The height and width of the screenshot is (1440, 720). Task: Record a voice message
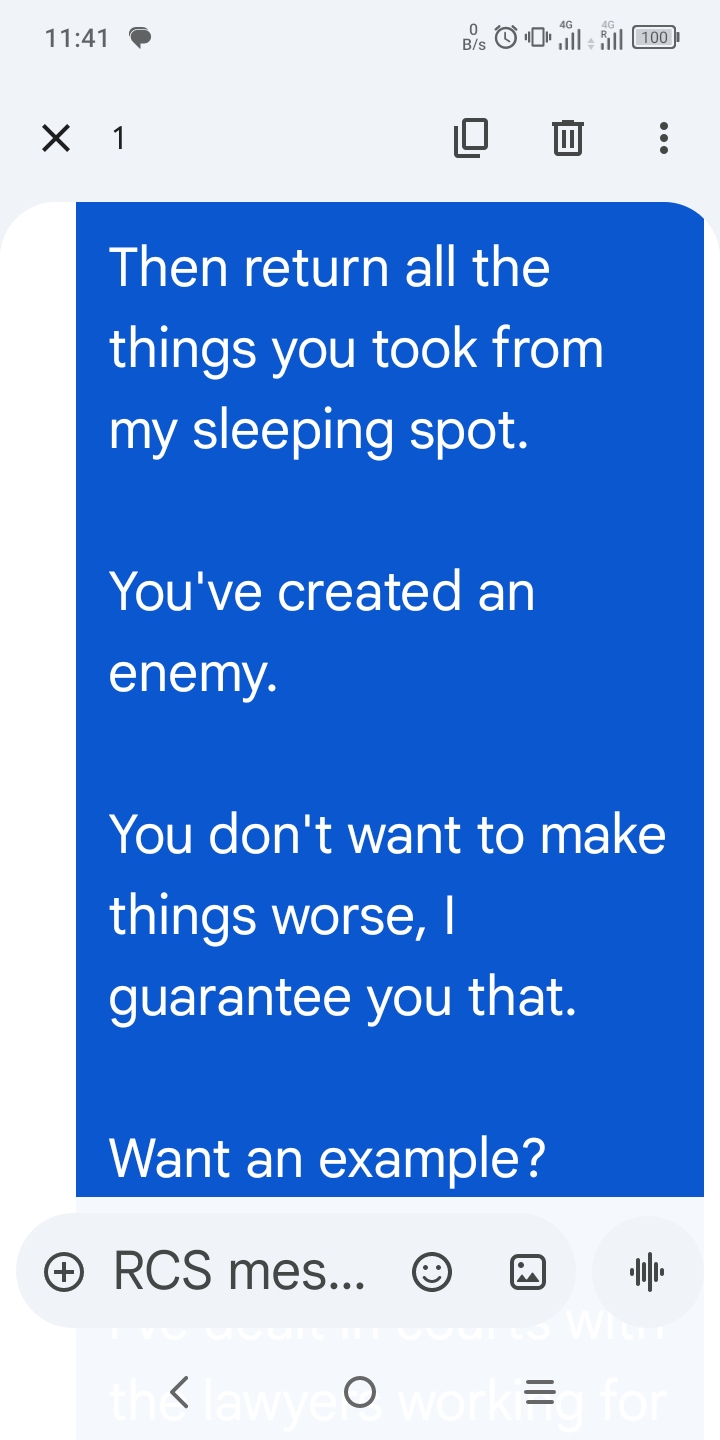[647, 1272]
